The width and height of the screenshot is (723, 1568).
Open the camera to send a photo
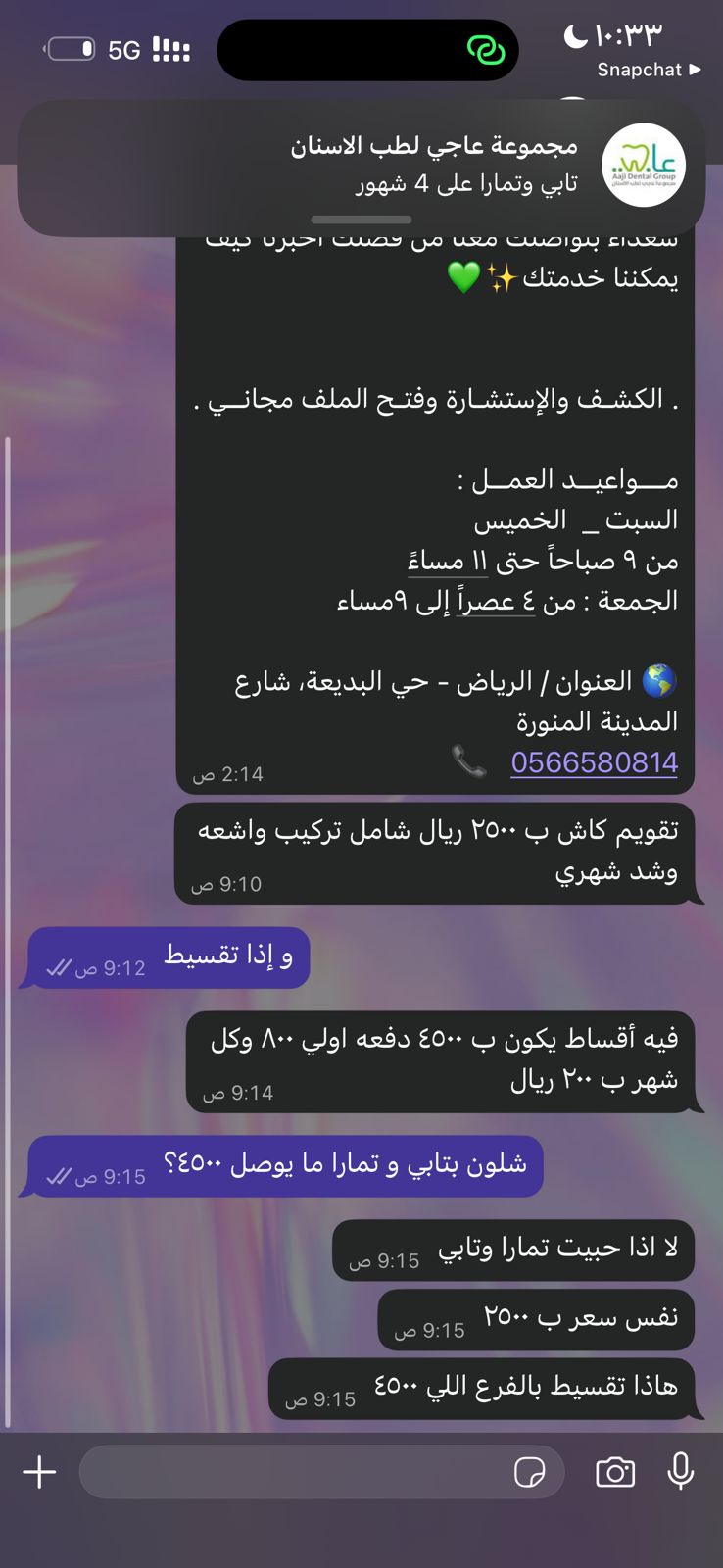click(615, 1472)
